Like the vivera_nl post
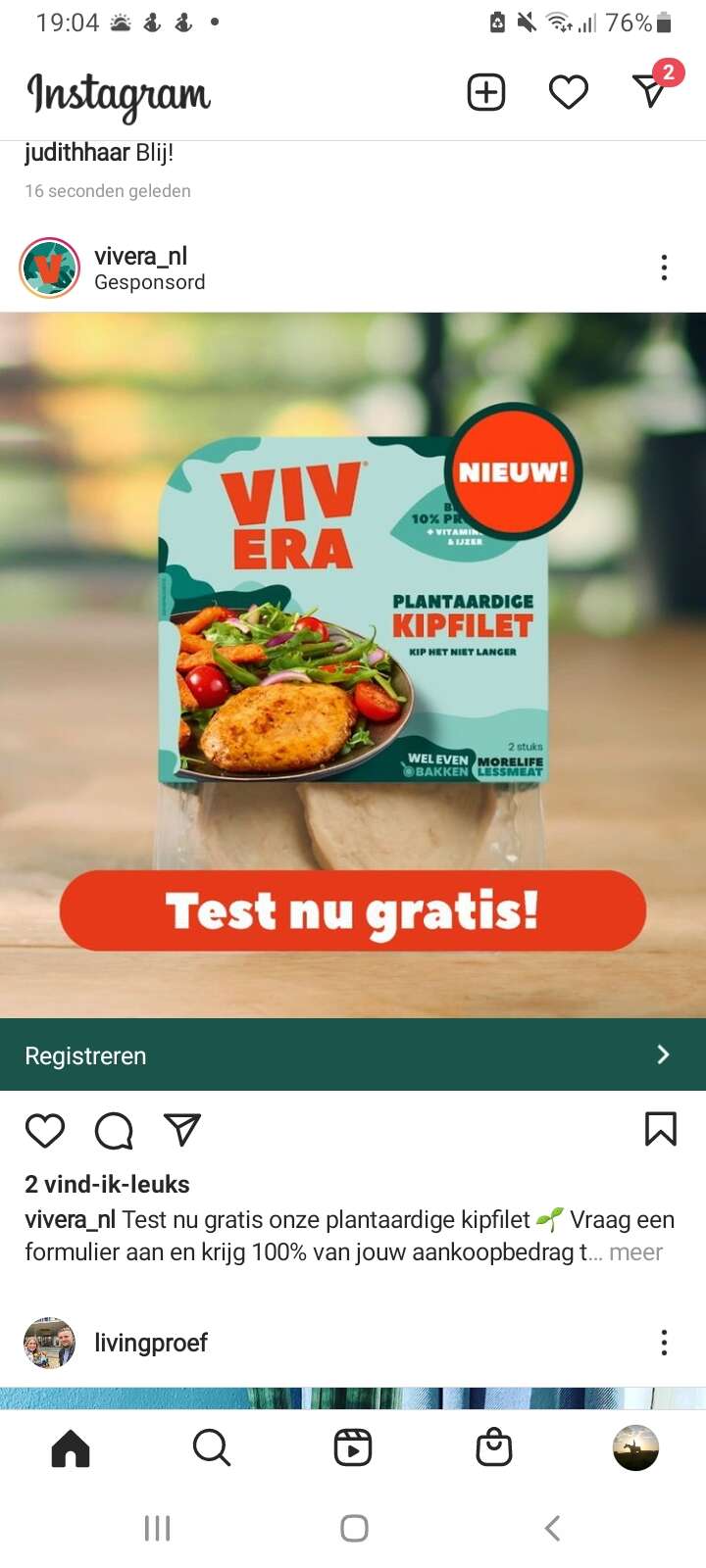This screenshot has height=1568, width=706. coord(45,1130)
